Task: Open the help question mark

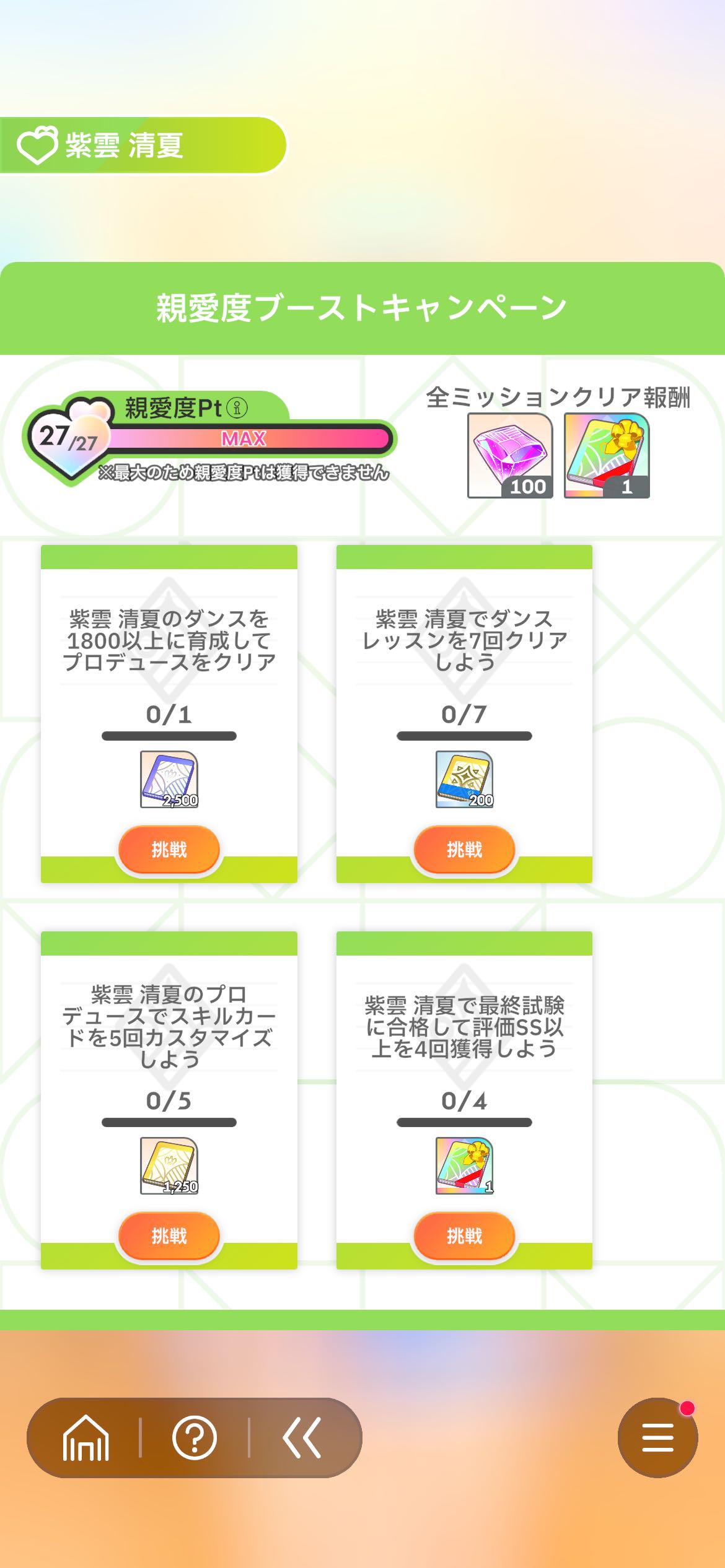Action: click(194, 1438)
